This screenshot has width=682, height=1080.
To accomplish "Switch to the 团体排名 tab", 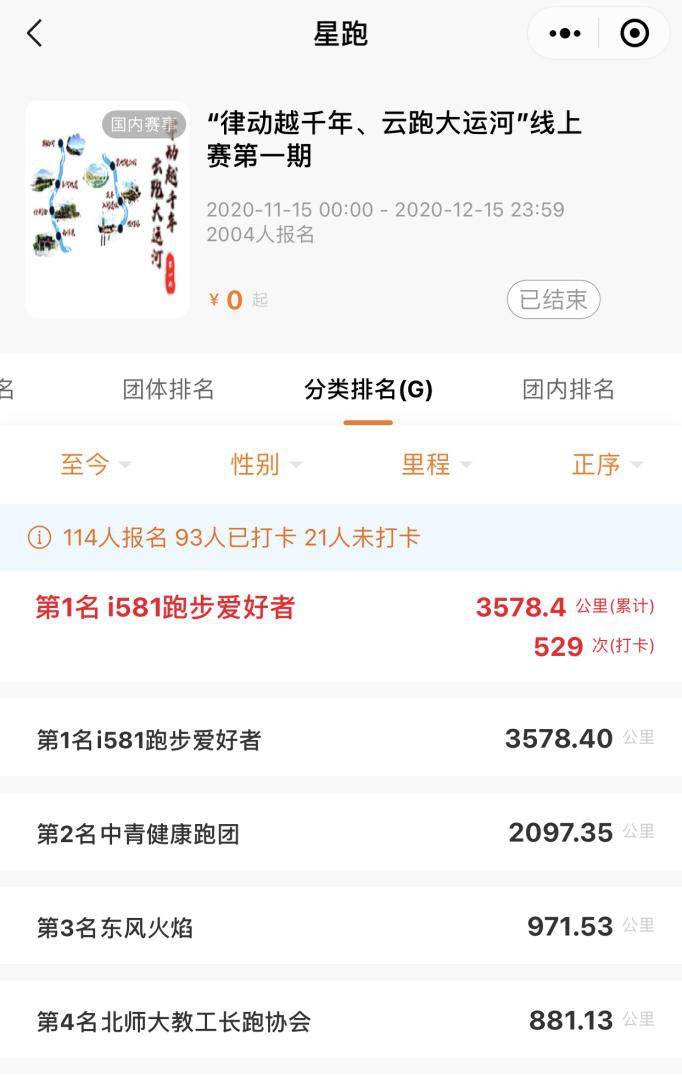I will click(x=168, y=389).
